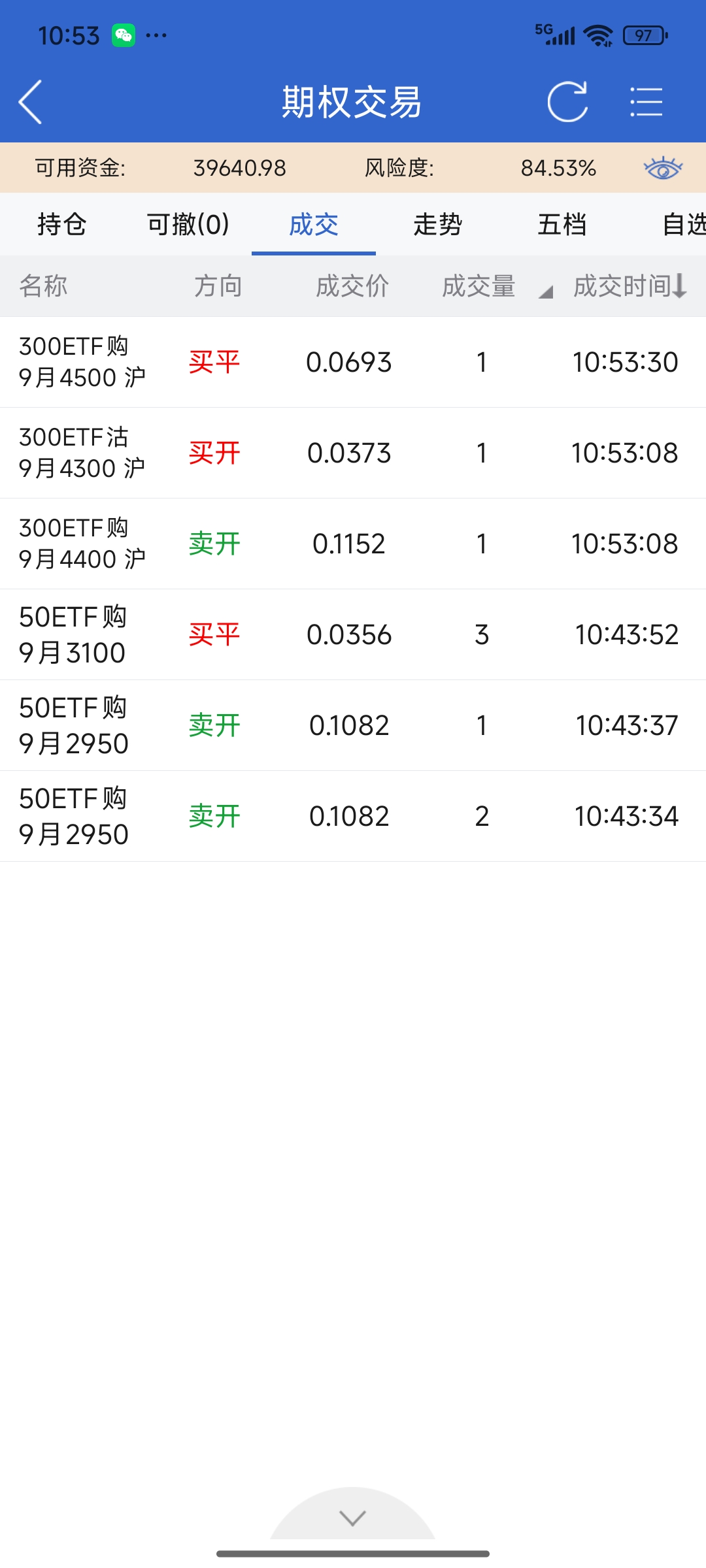This screenshot has width=706, height=1568.
Task: Go back from the 期权交易 screen
Action: [31, 102]
